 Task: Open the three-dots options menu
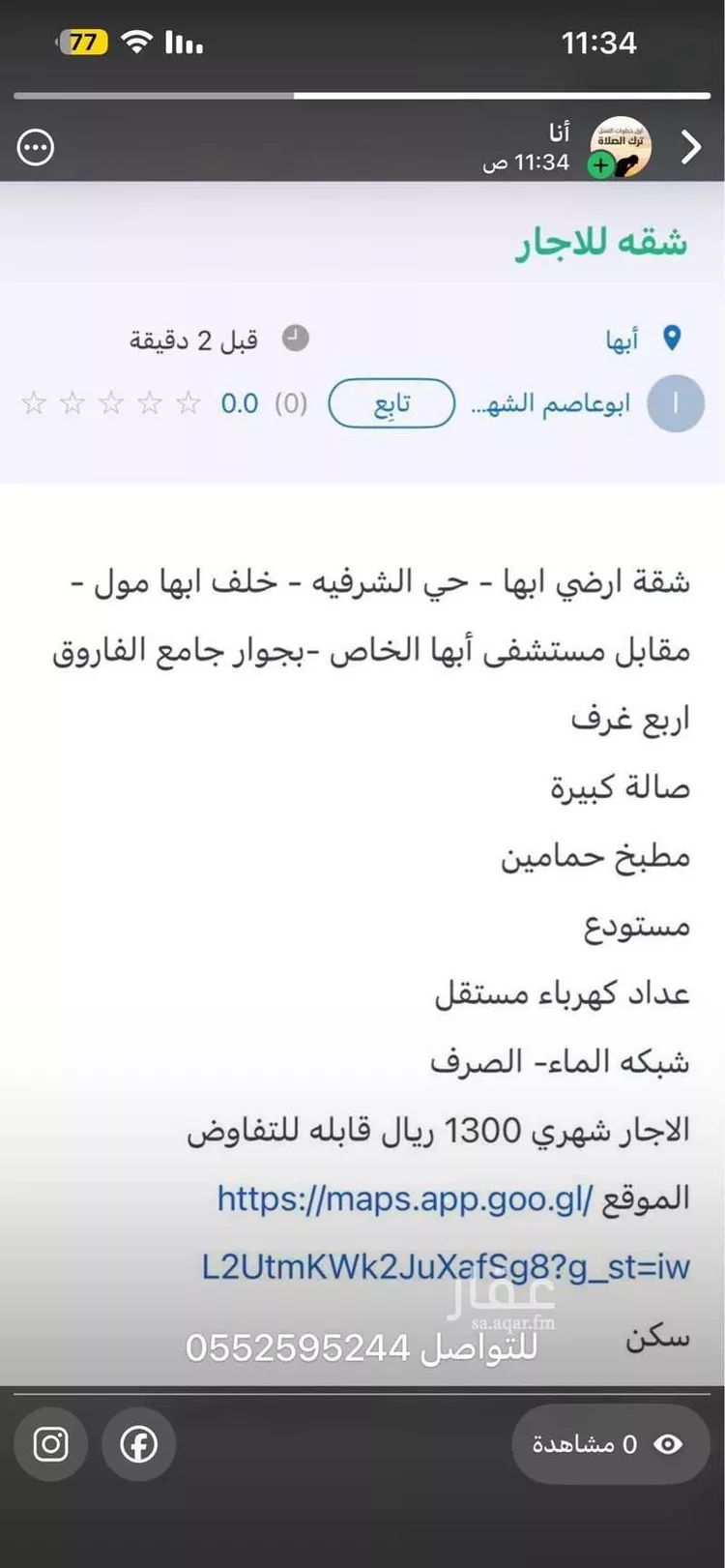(36, 147)
